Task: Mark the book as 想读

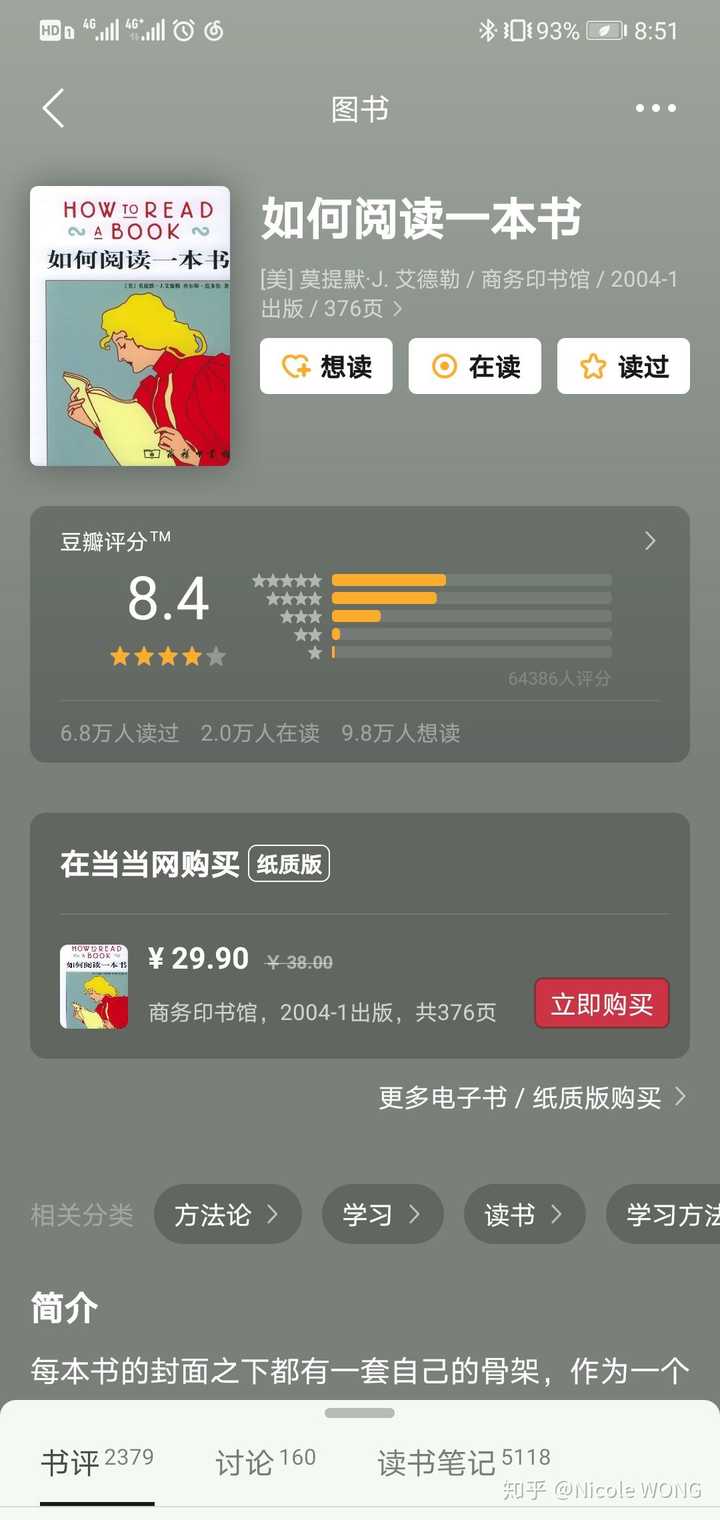Action: click(x=326, y=366)
